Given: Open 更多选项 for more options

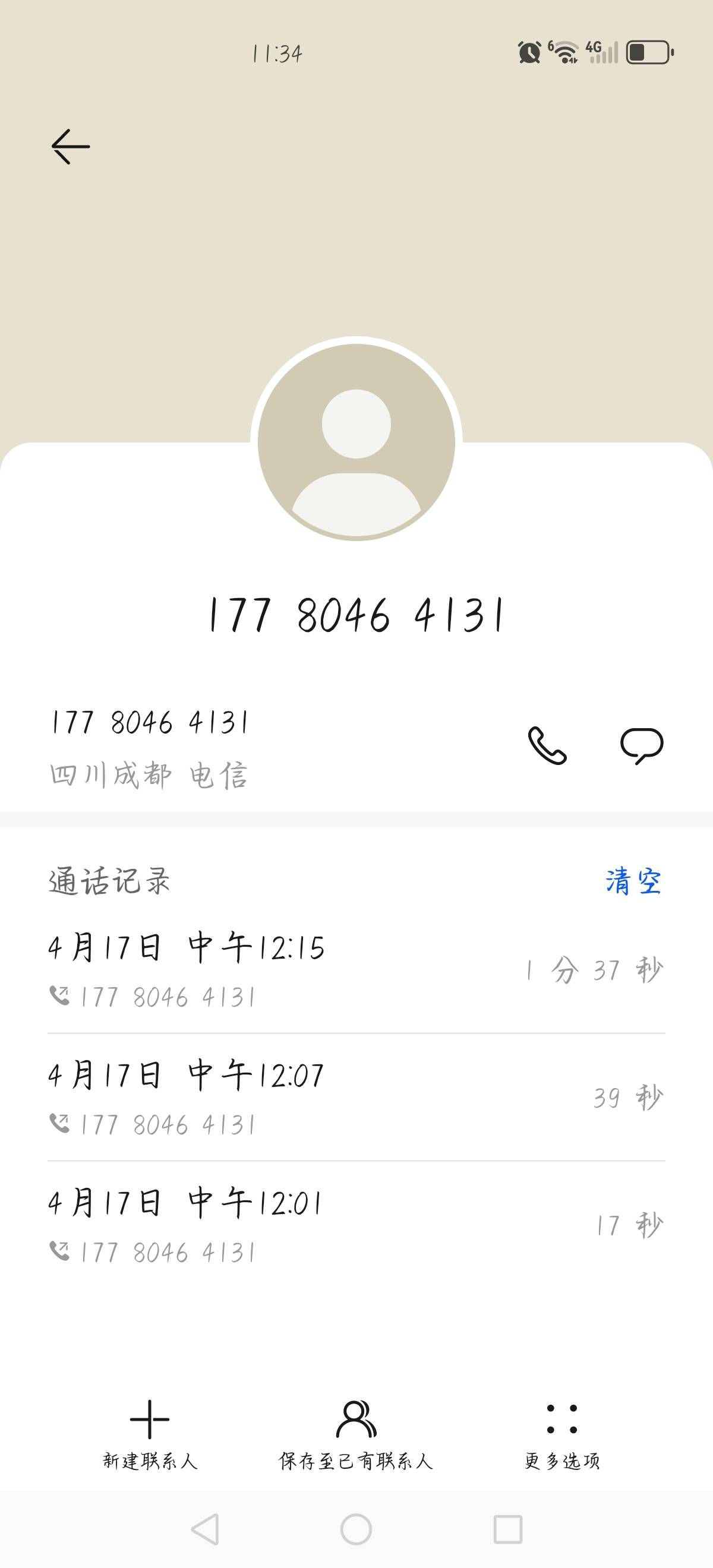Looking at the screenshot, I should (562, 1436).
